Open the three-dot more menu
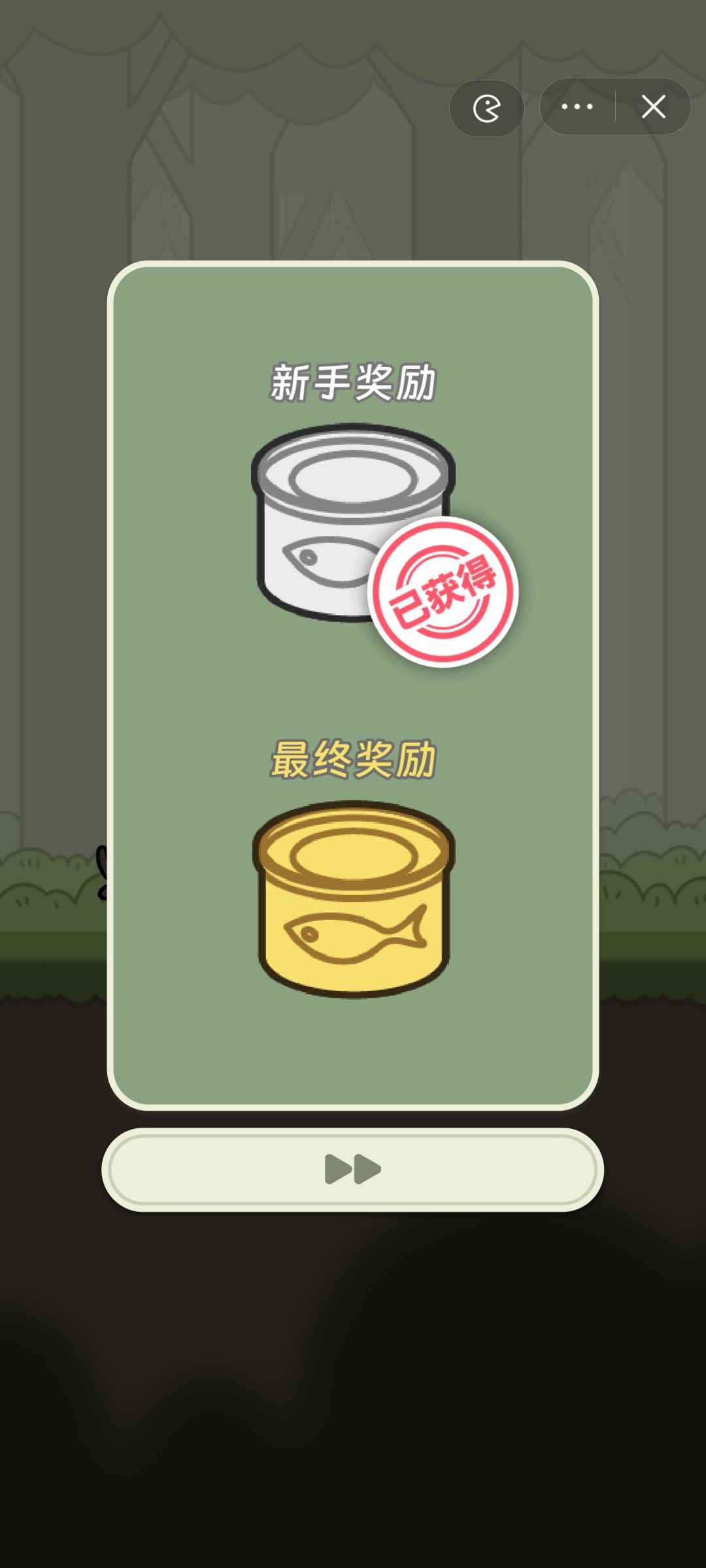Image resolution: width=706 pixels, height=1568 pixels. click(577, 107)
